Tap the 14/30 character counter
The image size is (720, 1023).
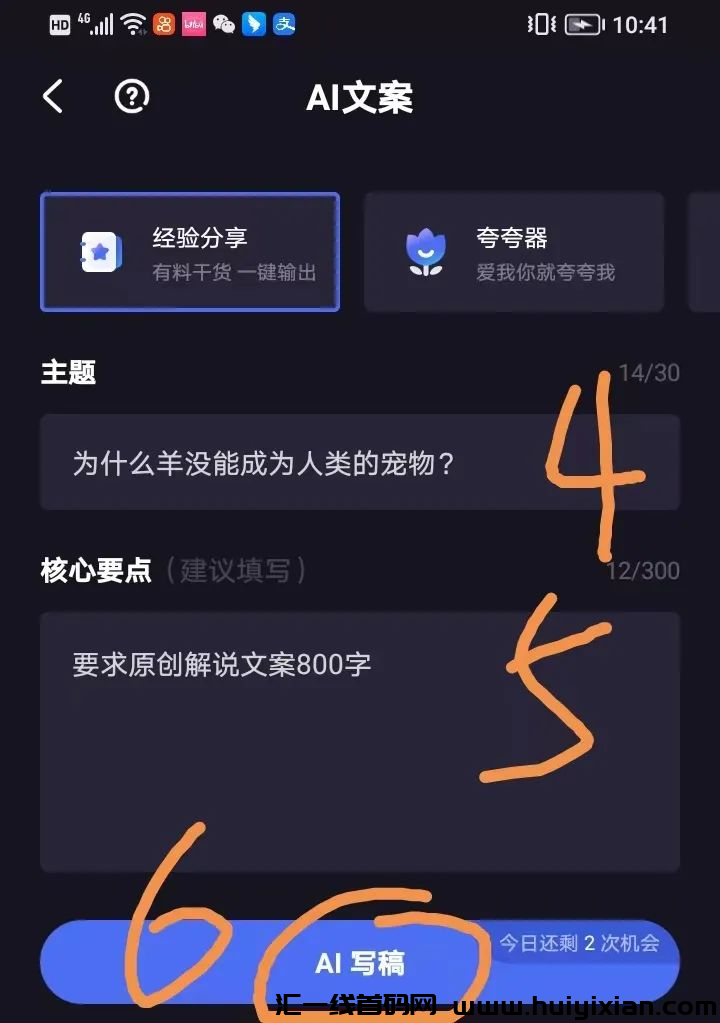point(649,371)
